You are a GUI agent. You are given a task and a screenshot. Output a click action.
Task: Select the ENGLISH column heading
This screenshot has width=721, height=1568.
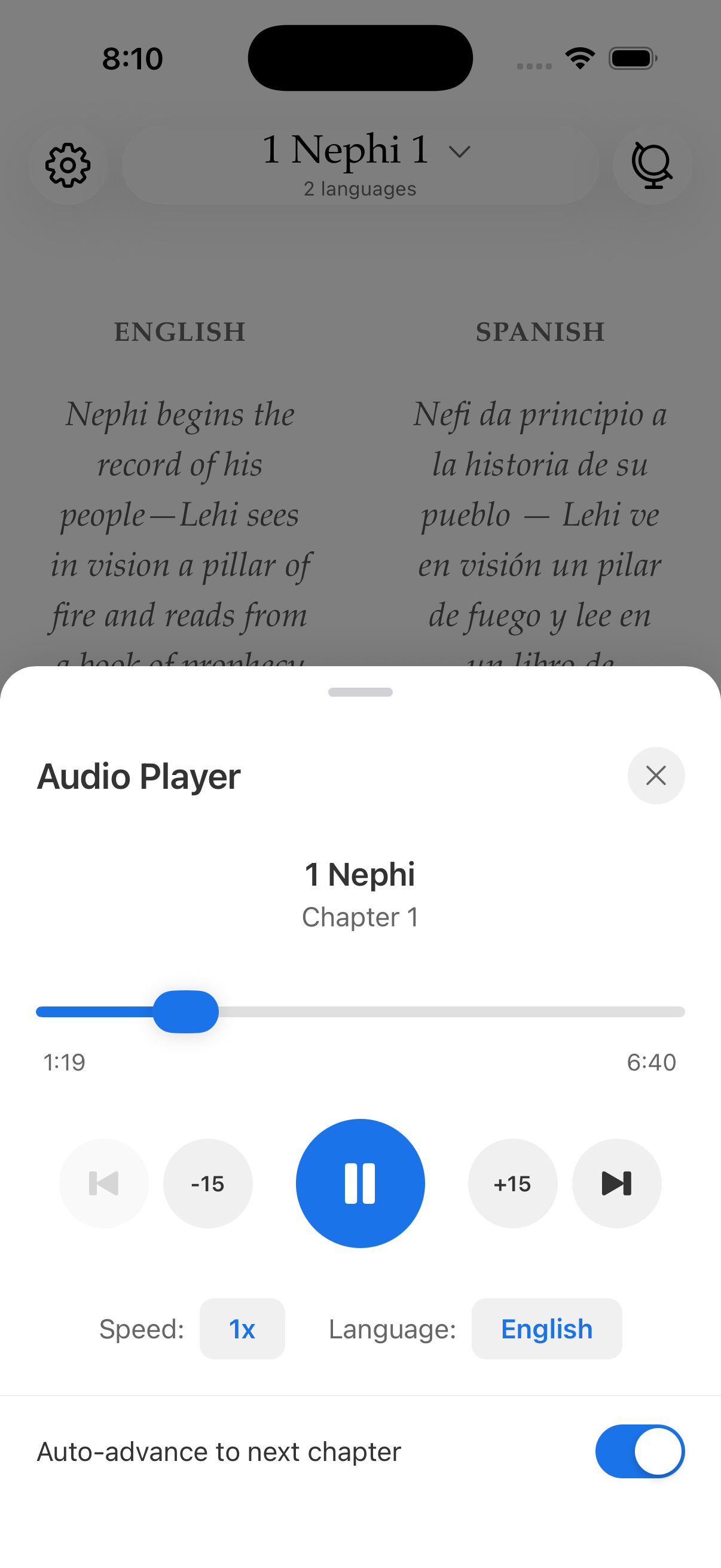[x=178, y=332]
